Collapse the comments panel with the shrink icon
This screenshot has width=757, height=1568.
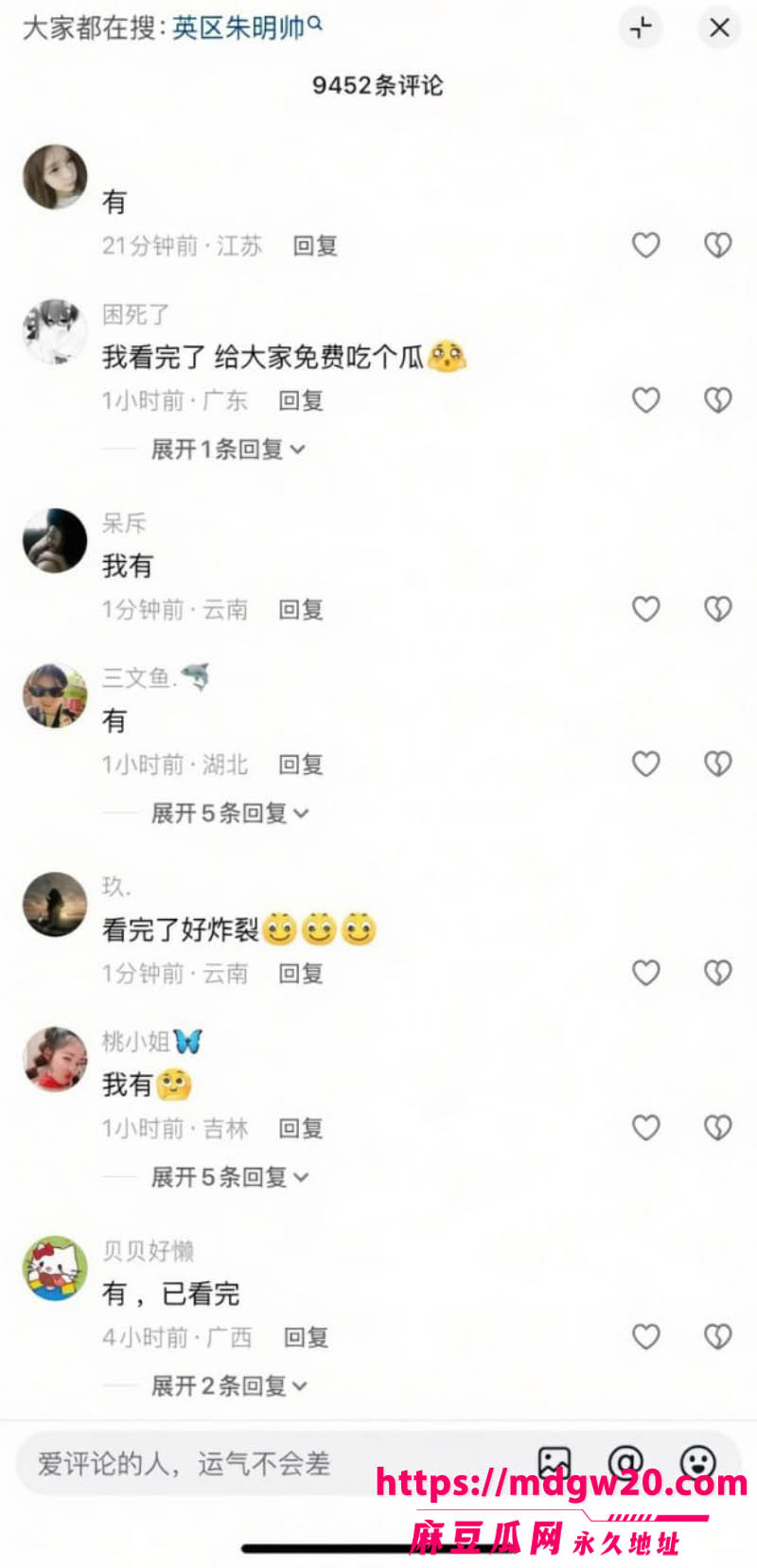tap(641, 27)
